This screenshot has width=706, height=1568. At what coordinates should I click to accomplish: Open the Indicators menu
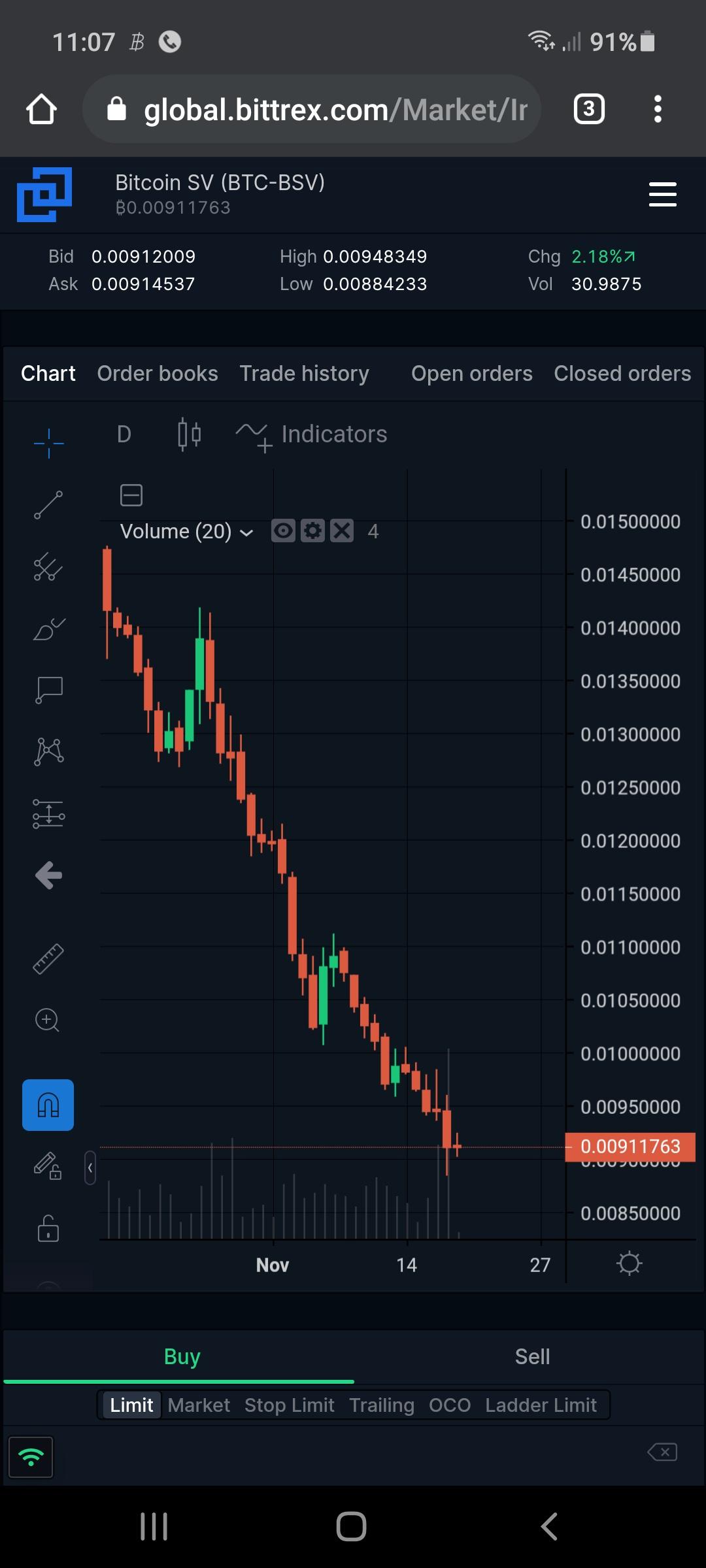(x=312, y=434)
